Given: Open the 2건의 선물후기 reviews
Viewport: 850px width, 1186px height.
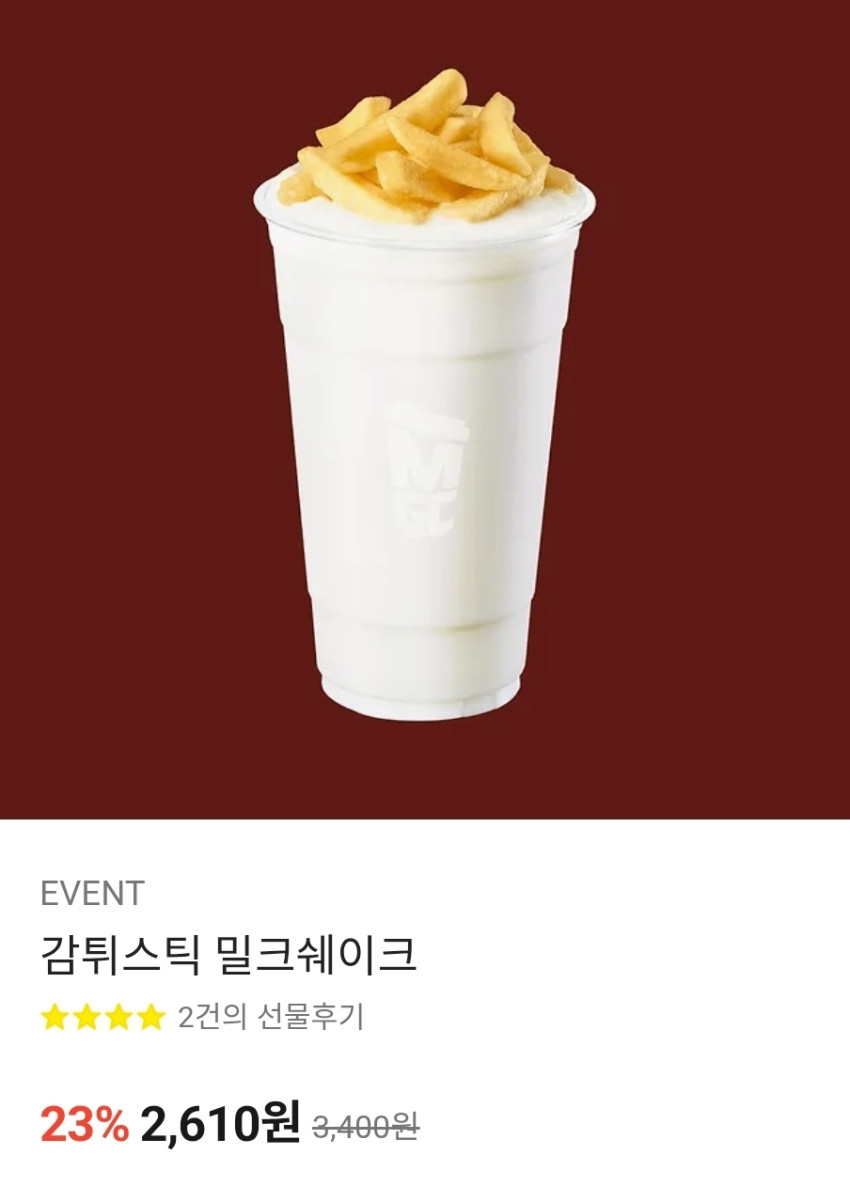Looking at the screenshot, I should pyautogui.click(x=270, y=1017).
